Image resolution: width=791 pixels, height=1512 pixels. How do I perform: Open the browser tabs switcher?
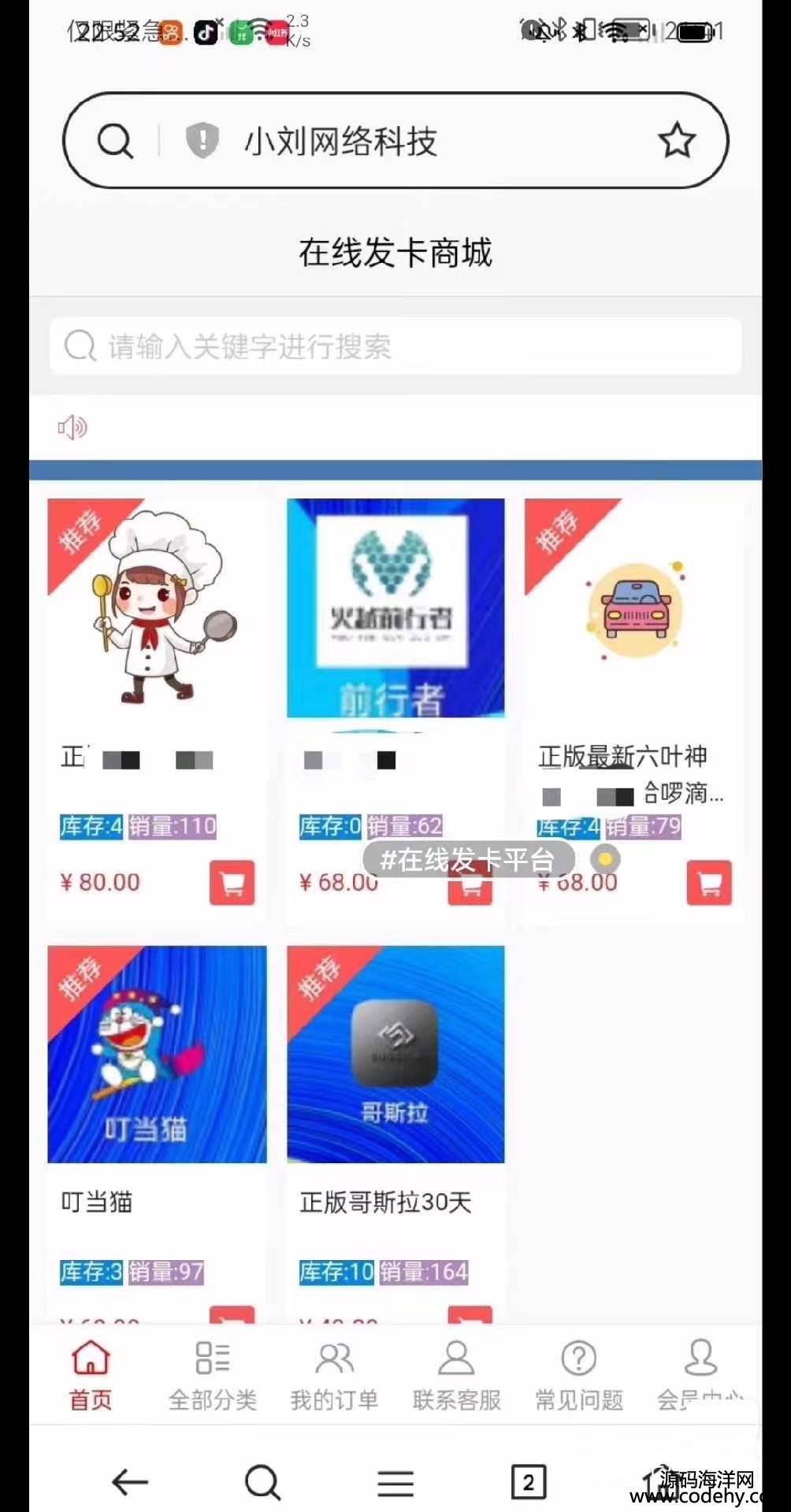(x=528, y=1482)
